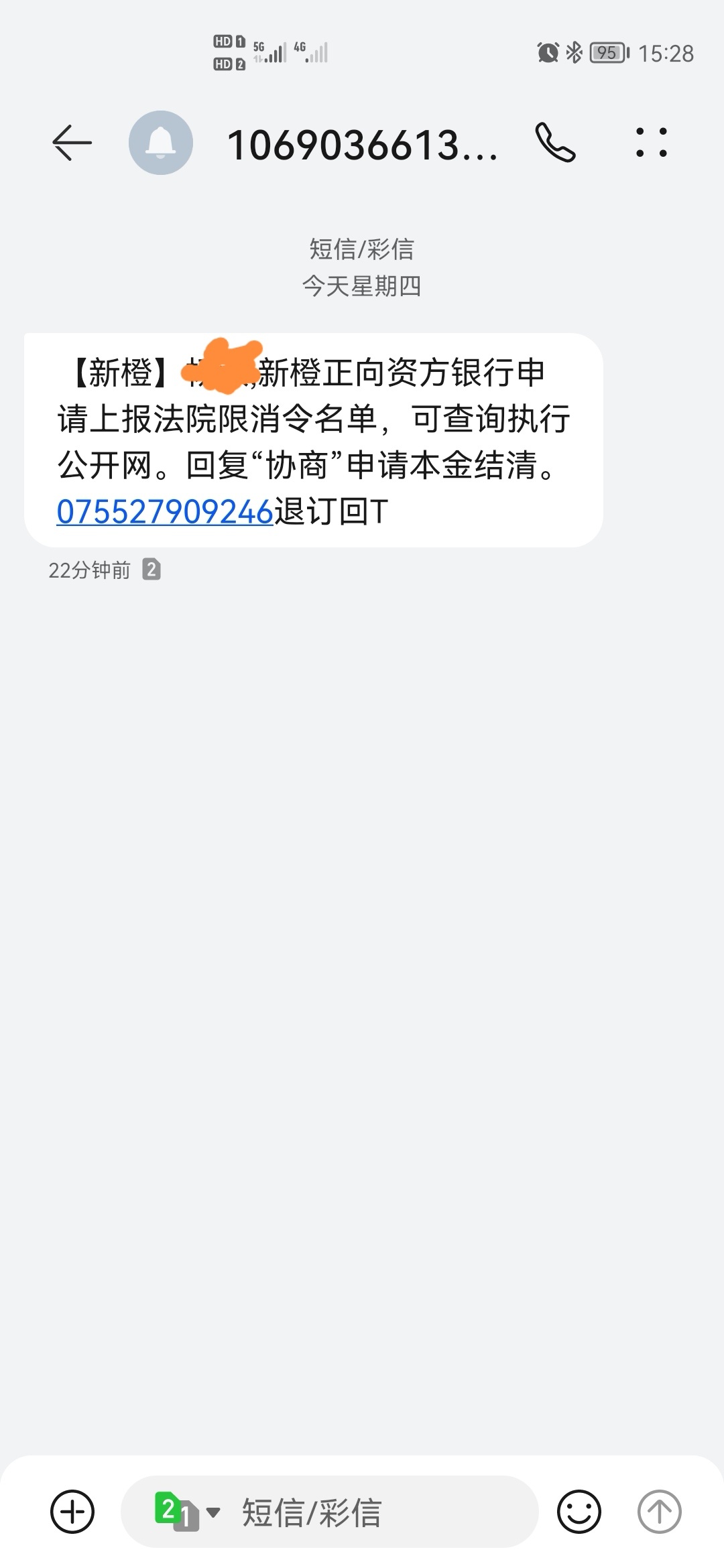Tap the contact avatar with bell

point(161,143)
